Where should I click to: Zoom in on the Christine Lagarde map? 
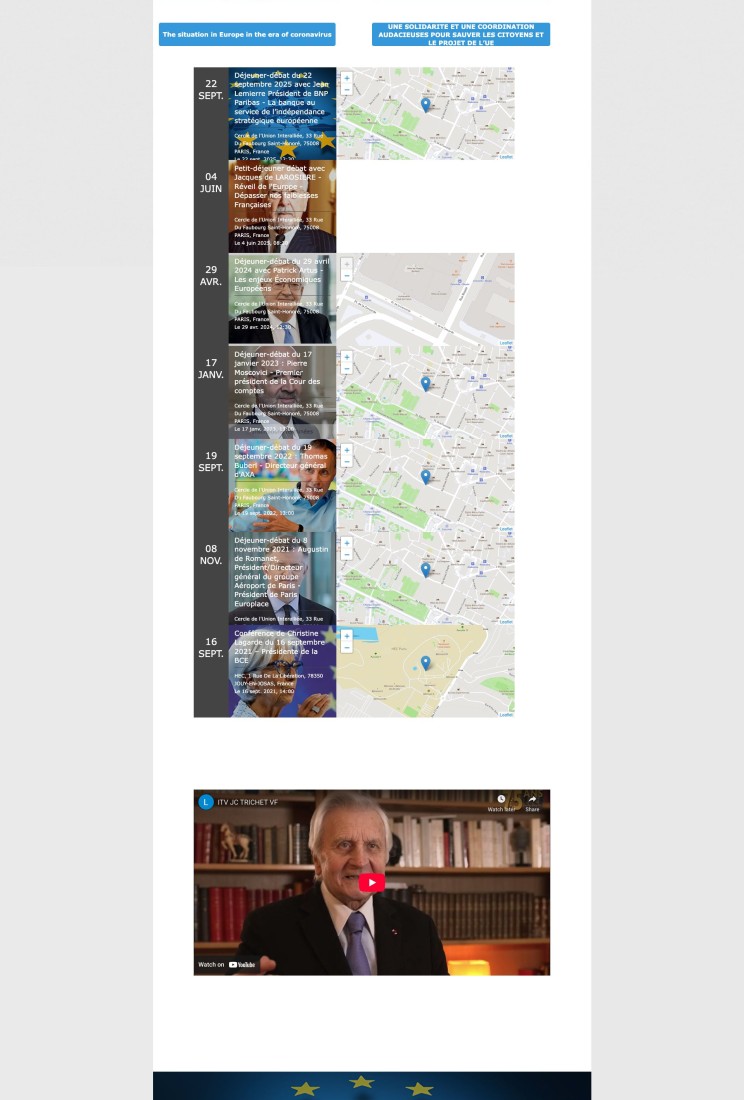click(x=347, y=635)
